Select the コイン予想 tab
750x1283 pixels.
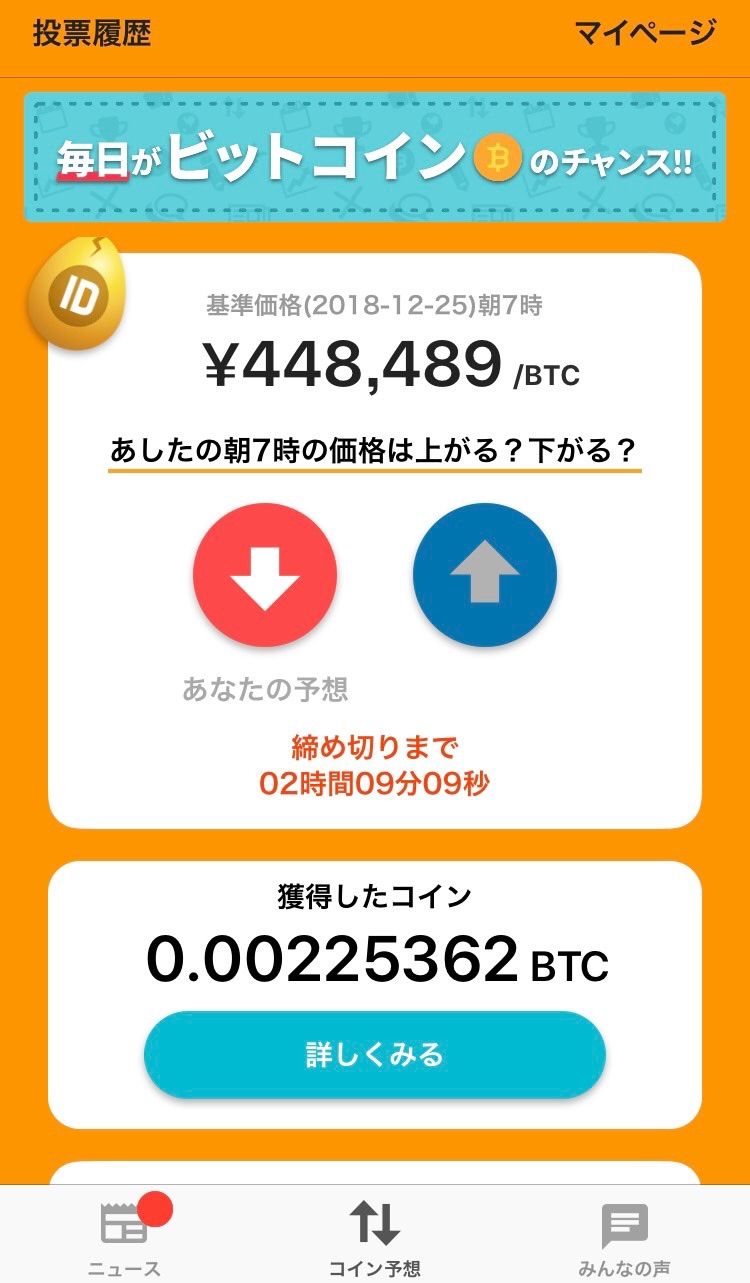click(x=375, y=1237)
